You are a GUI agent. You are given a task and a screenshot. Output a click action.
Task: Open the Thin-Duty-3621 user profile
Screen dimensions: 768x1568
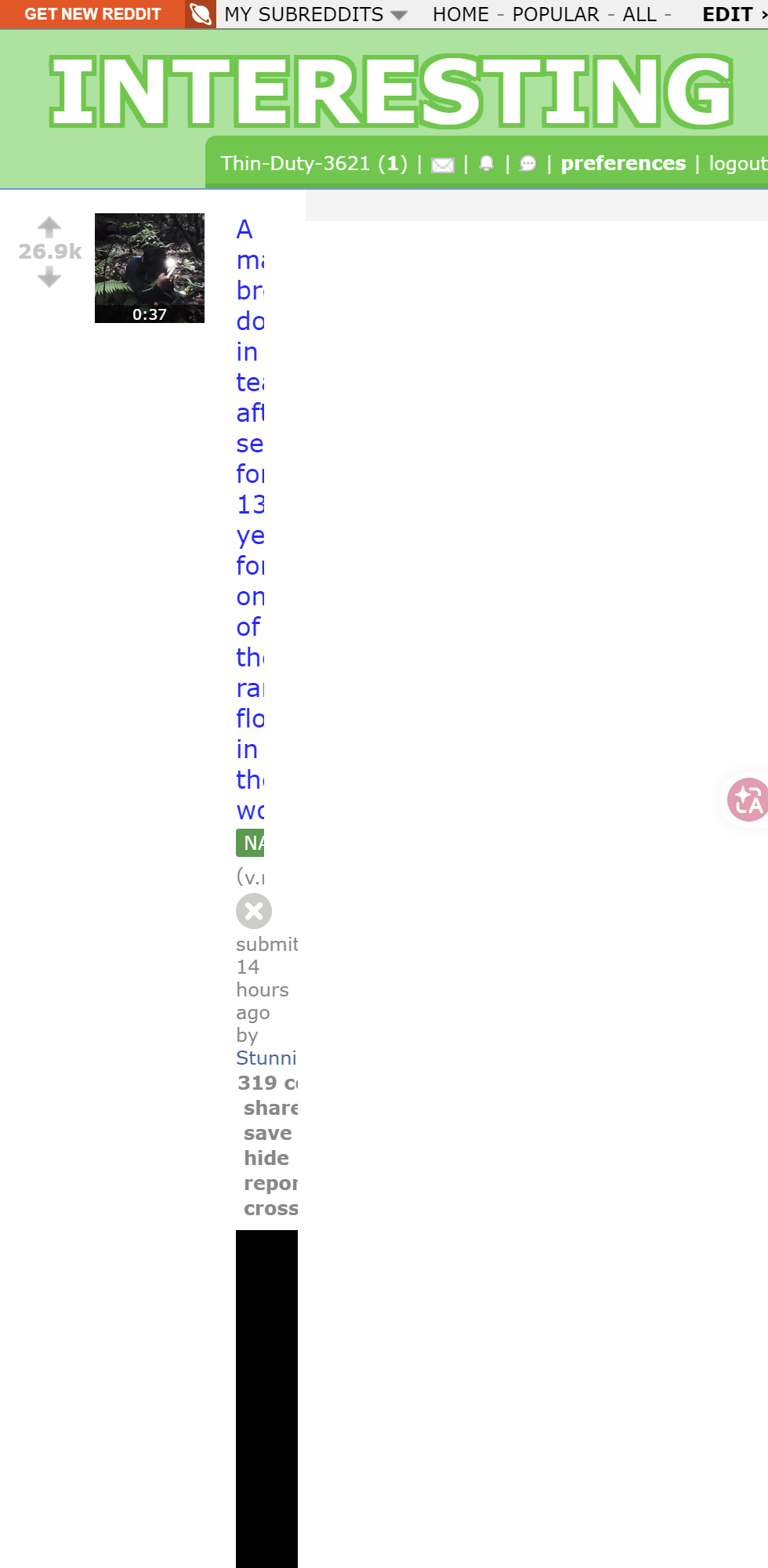[x=295, y=163]
